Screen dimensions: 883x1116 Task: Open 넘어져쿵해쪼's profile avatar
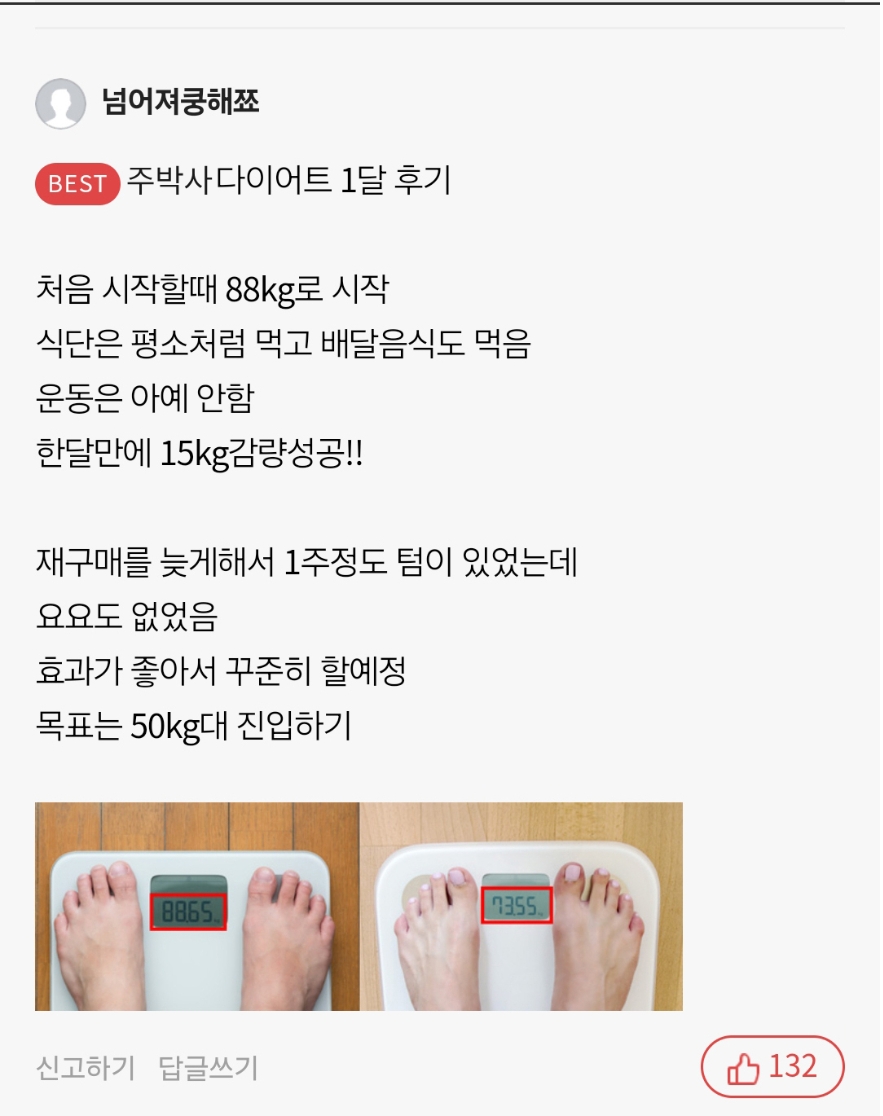(x=61, y=103)
